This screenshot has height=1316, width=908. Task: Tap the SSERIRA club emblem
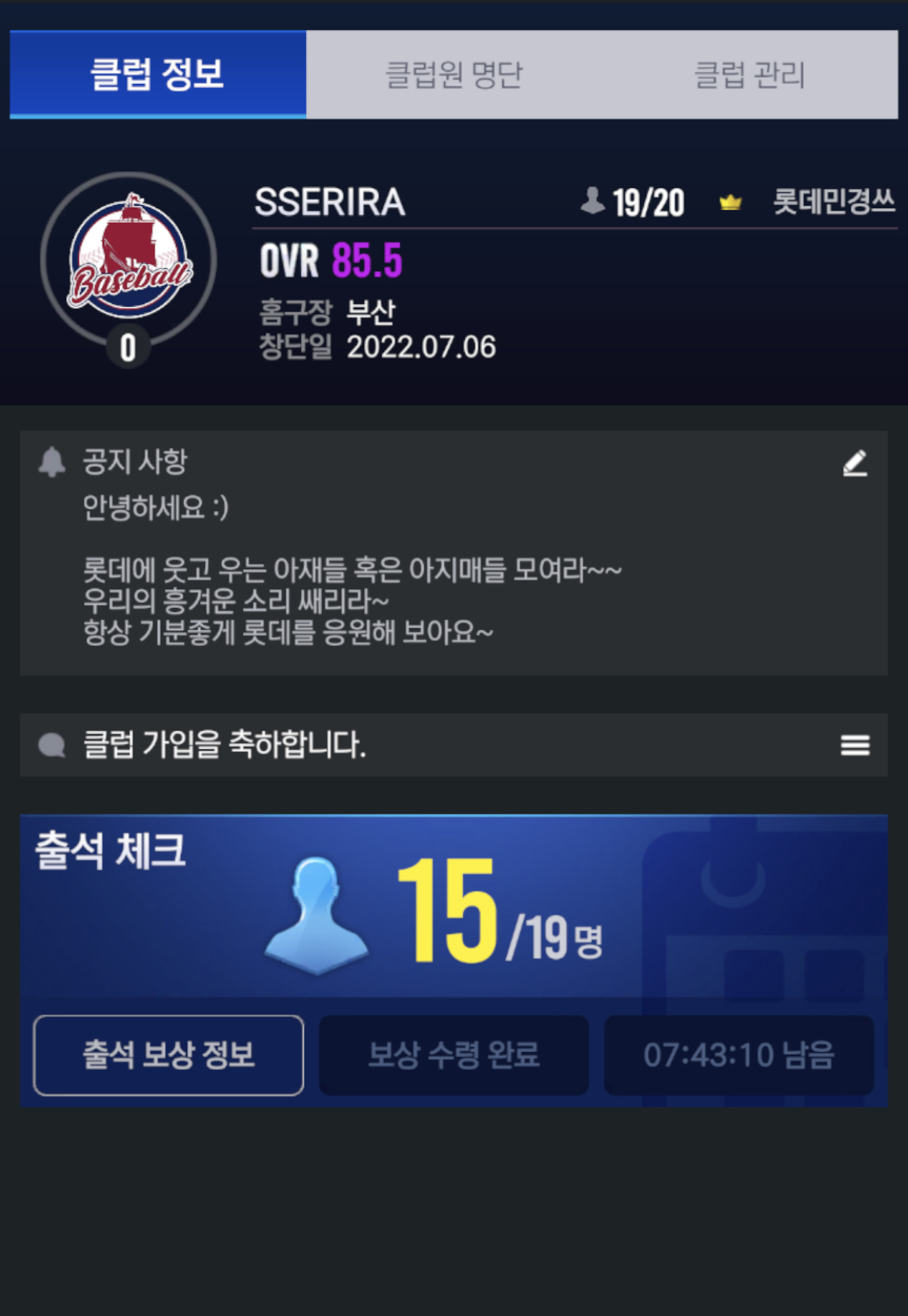pos(129,258)
